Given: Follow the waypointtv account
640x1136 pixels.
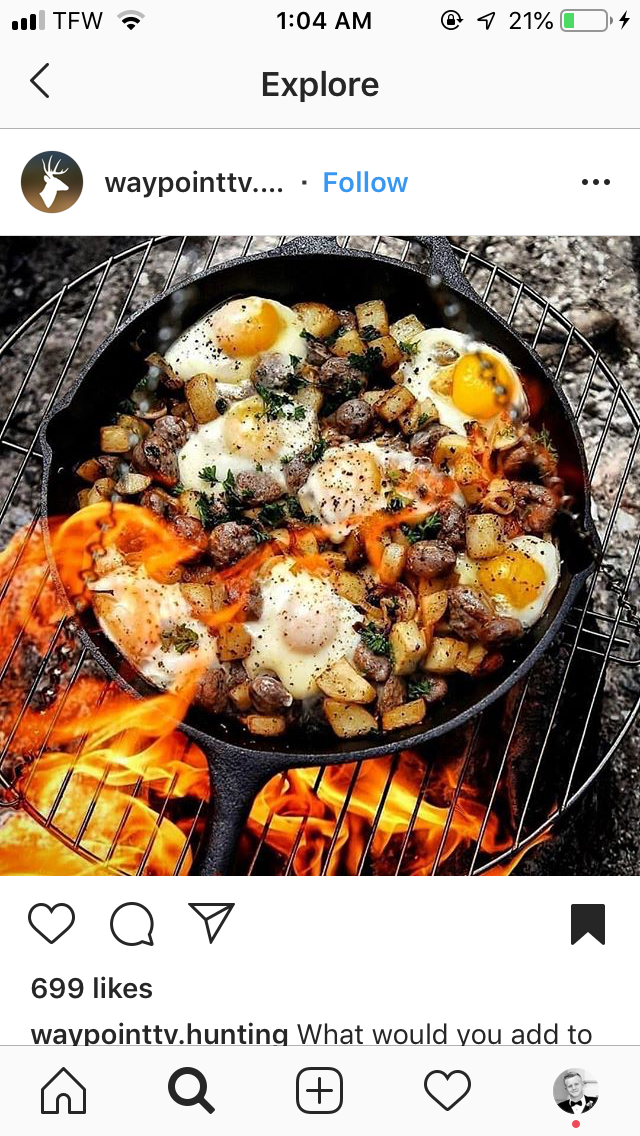Looking at the screenshot, I should click(x=365, y=182).
